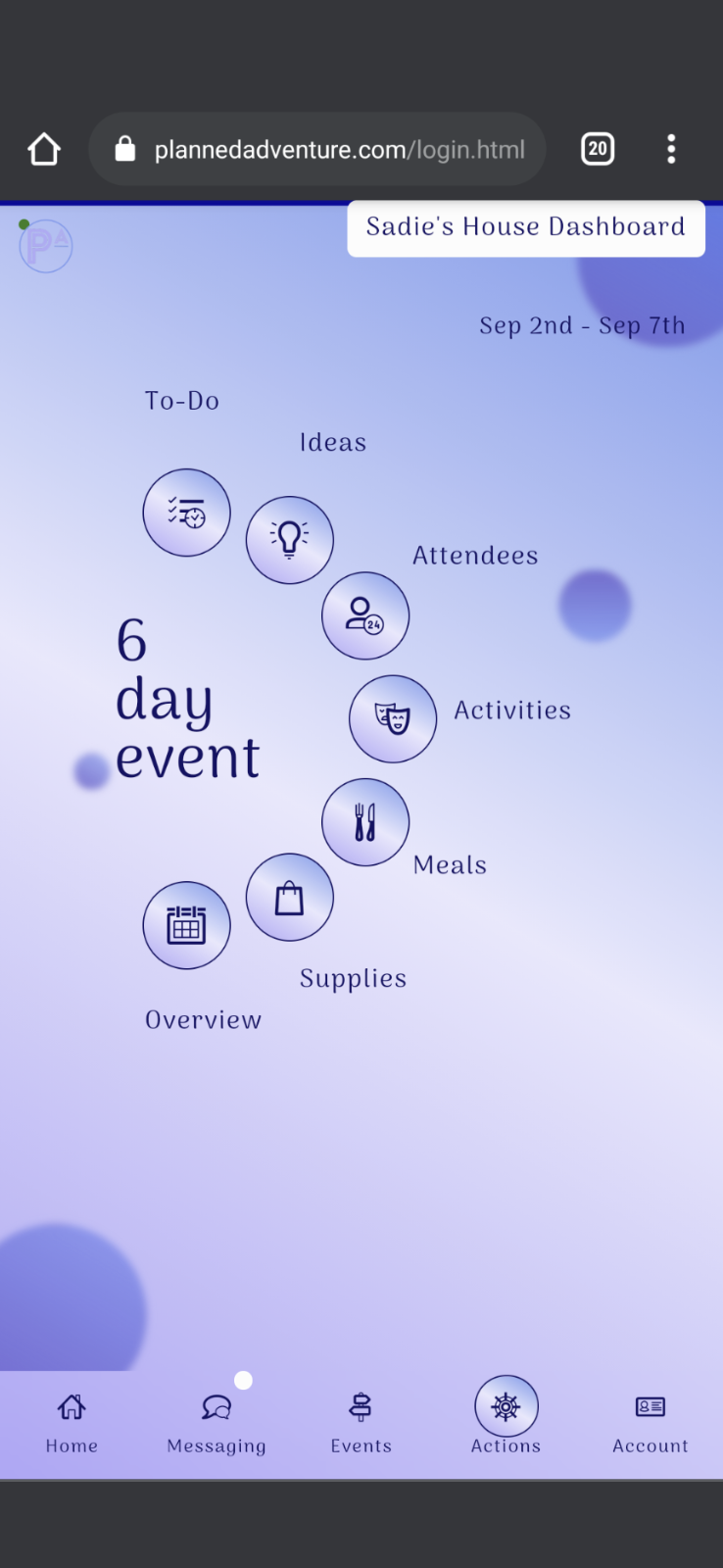Open the Meals fork and knife icon
This screenshot has width=723, height=1568.
pyautogui.click(x=364, y=822)
